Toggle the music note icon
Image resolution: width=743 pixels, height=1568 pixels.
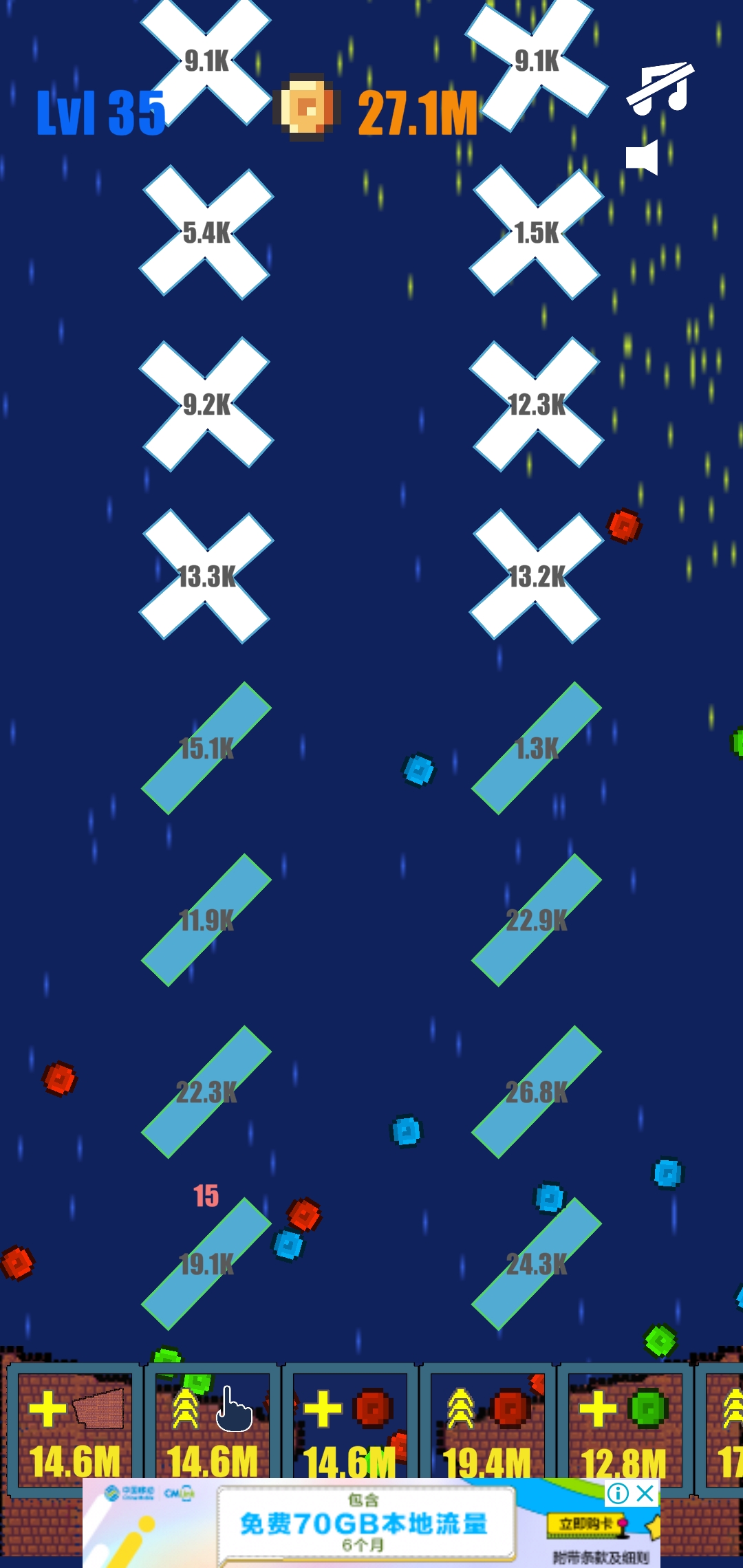coord(660,88)
